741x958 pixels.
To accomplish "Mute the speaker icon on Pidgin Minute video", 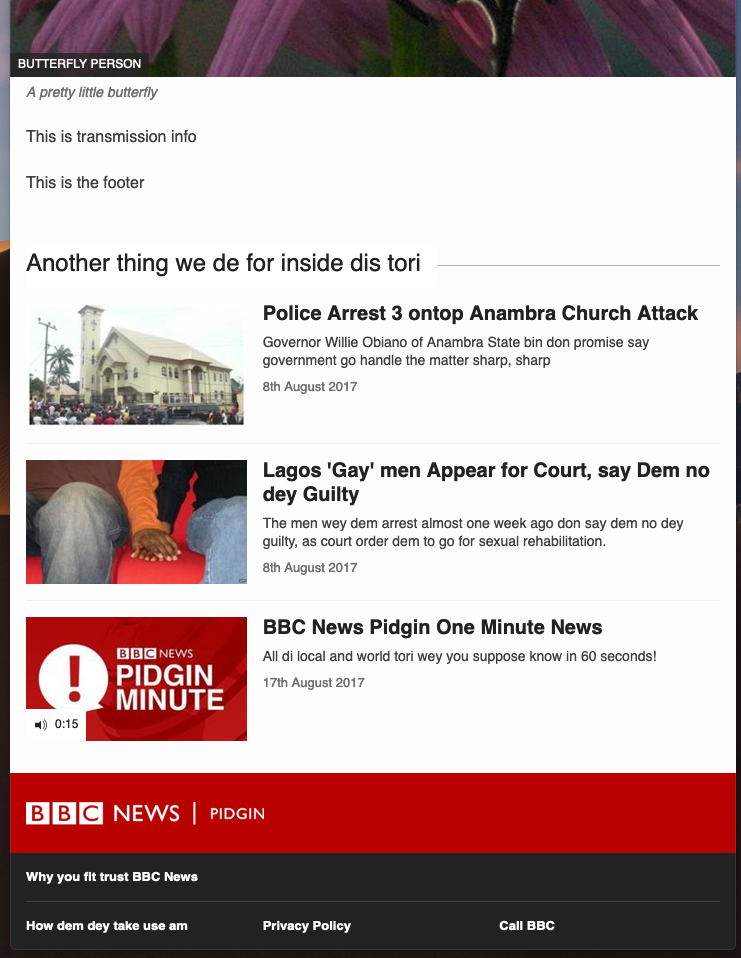I will (x=40, y=724).
